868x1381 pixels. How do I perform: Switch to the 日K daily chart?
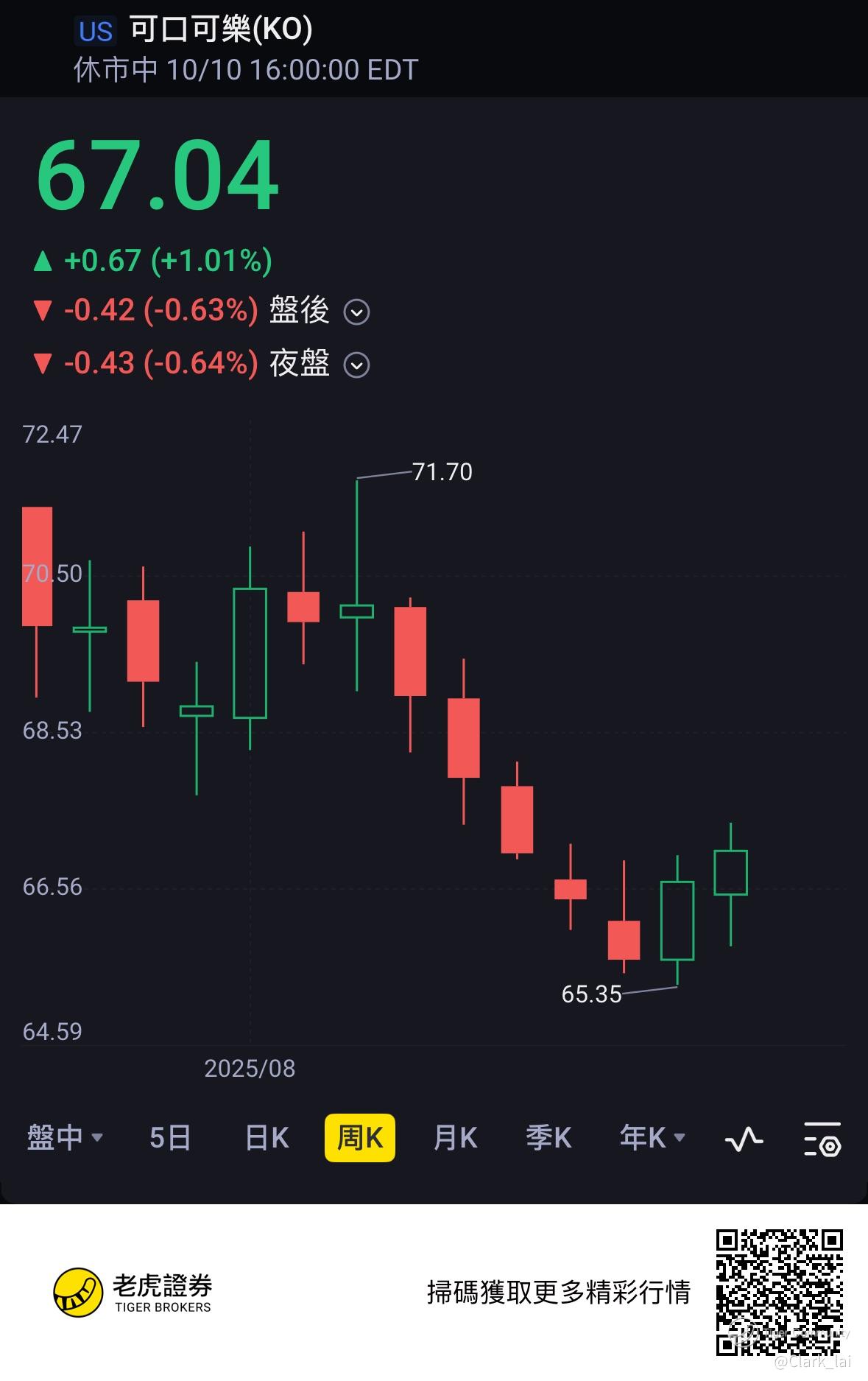[267, 1138]
